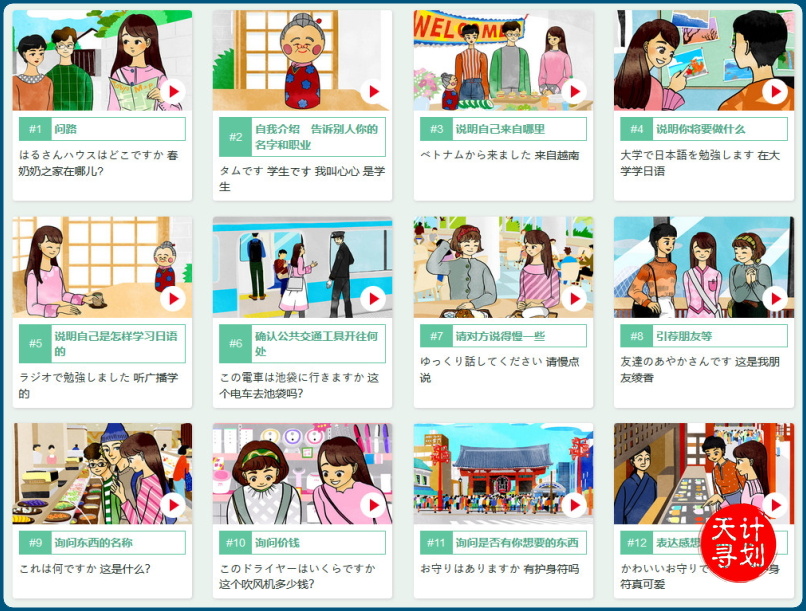Play lesson #3 说明自己来自哪里
806x611 pixels.
[574, 92]
